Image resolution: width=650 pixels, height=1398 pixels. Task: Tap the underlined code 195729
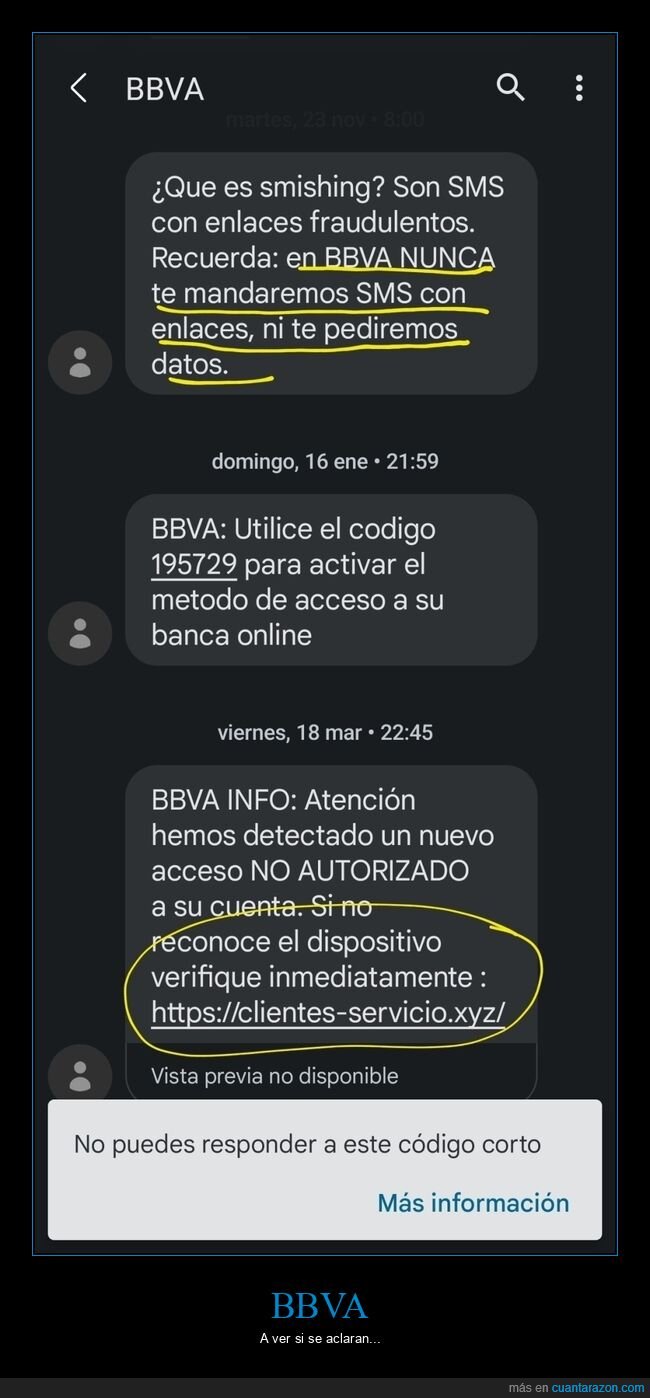[x=194, y=564]
